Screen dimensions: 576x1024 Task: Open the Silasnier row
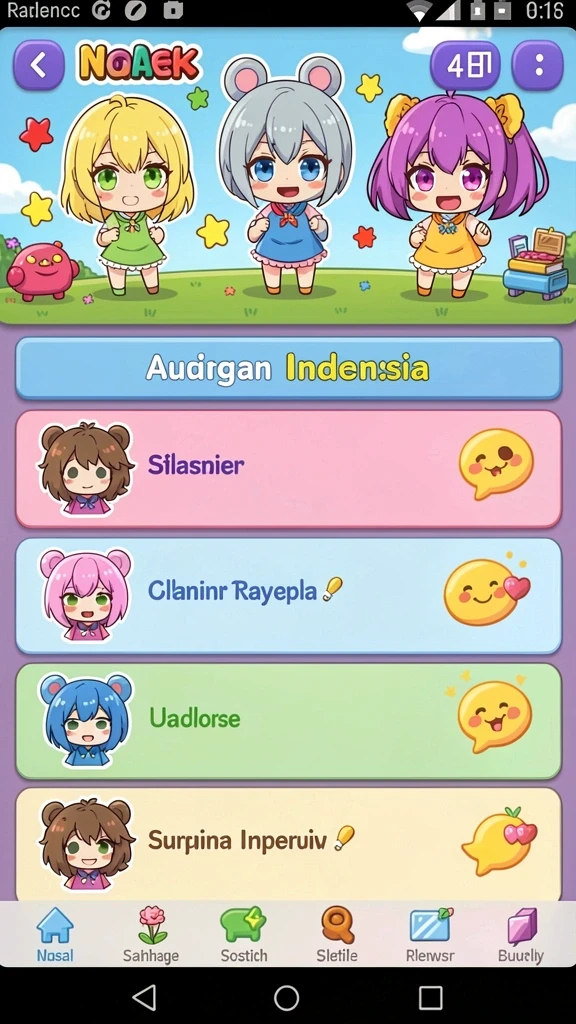[288, 468]
